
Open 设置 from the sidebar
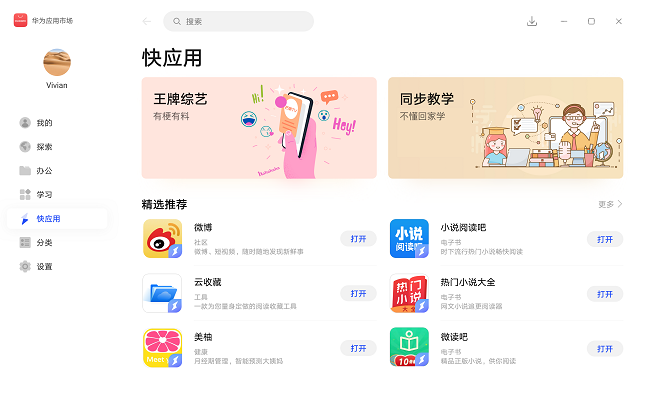coord(44,267)
